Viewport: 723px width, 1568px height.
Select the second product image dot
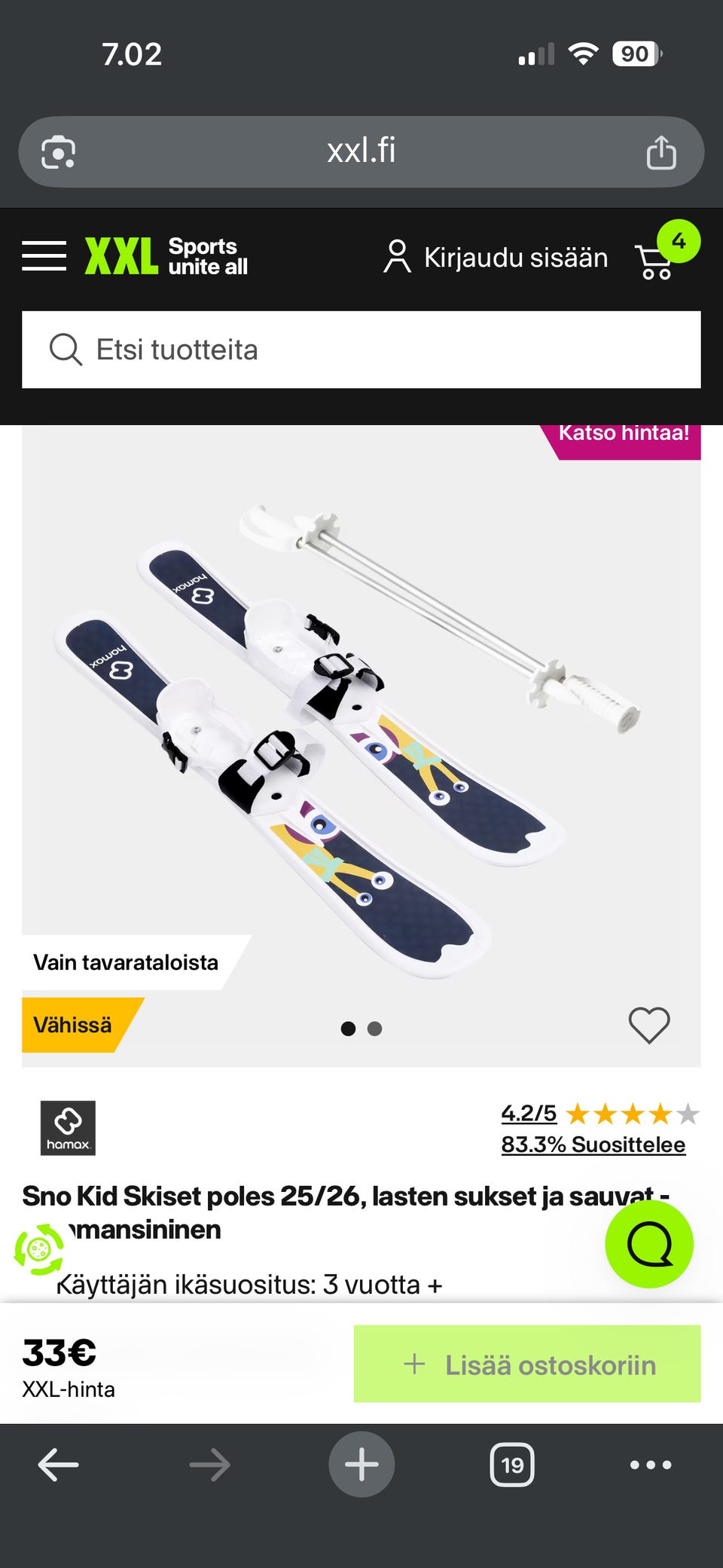click(374, 1029)
